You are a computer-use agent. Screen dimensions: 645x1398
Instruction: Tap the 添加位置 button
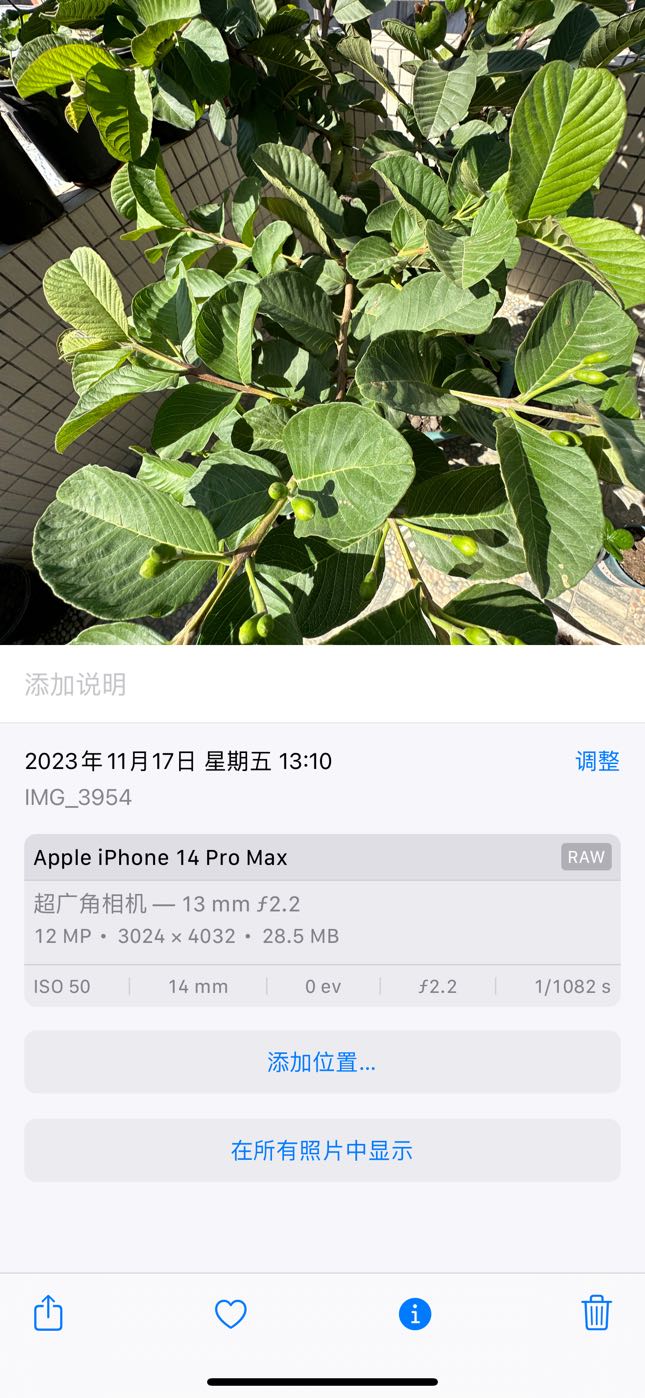322,1062
